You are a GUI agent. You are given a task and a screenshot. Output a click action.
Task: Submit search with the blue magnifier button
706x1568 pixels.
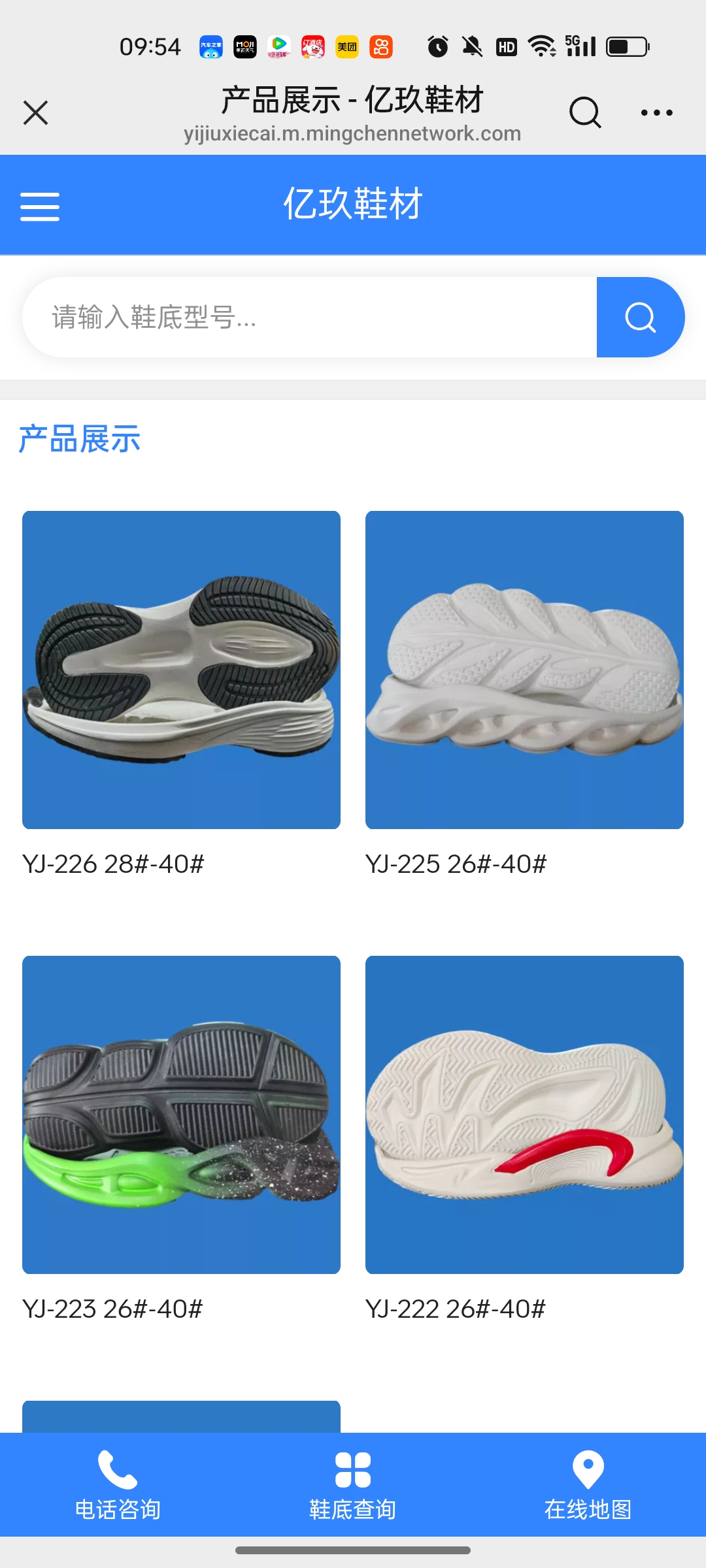tap(640, 318)
